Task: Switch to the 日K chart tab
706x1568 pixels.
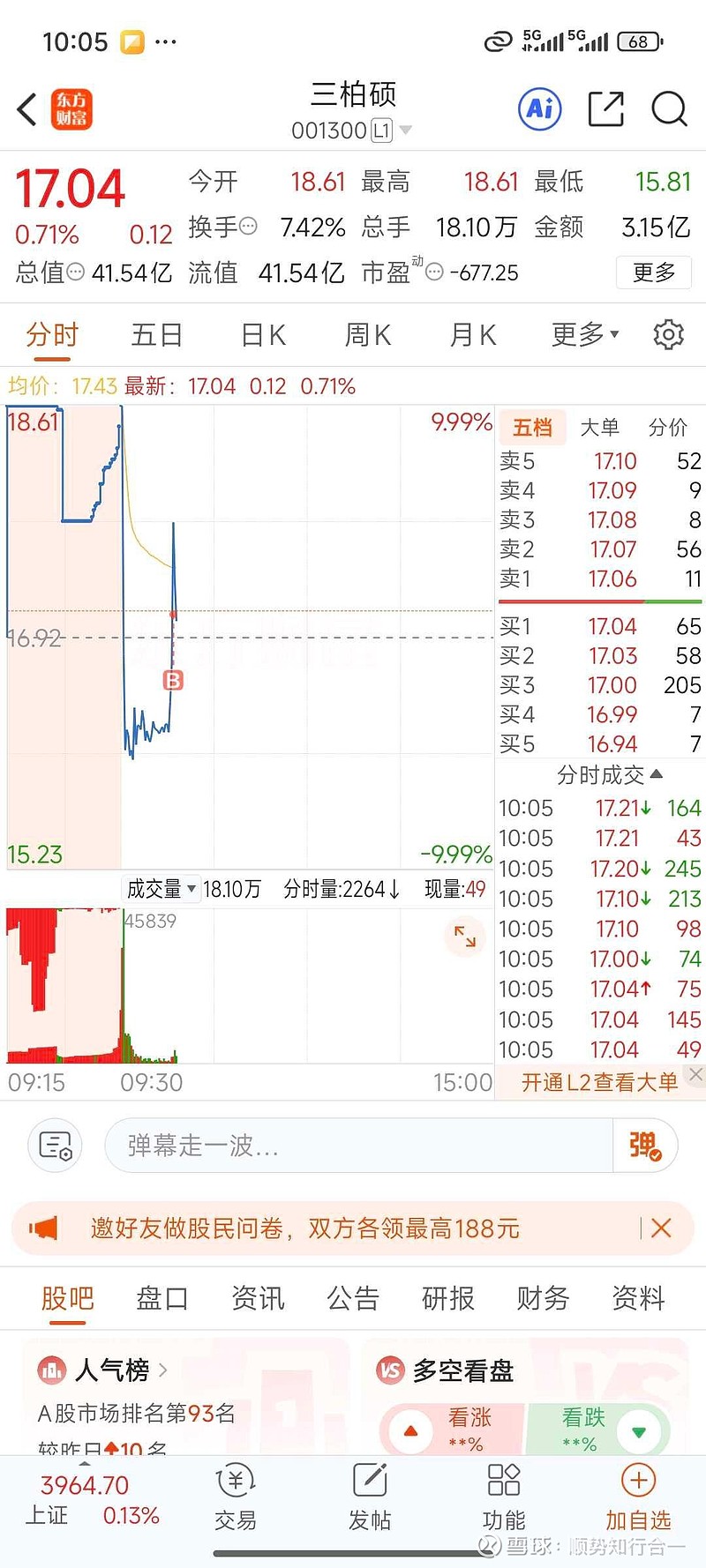Action: click(263, 335)
